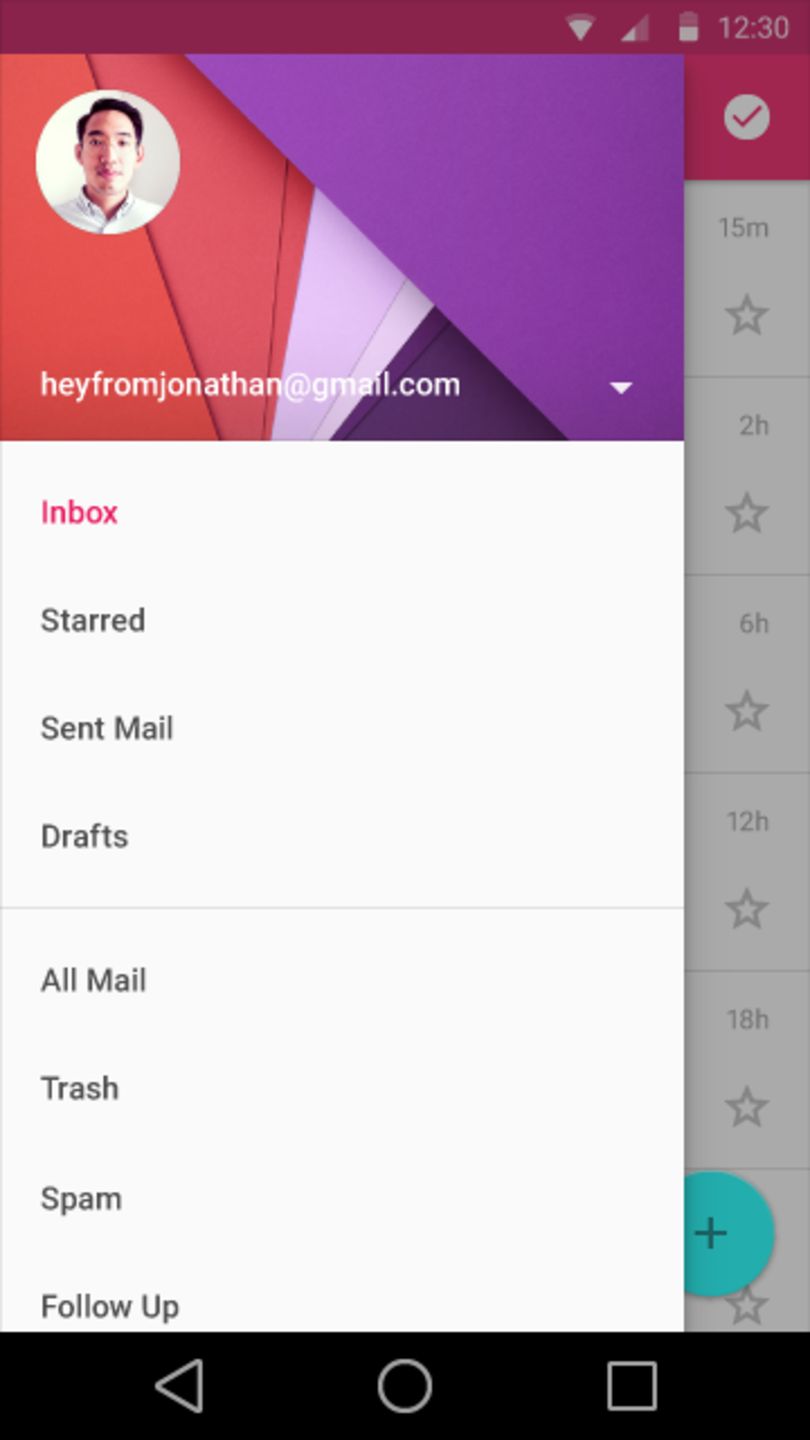Screen dimensions: 810x1440
Task: Select the Inbox menu item
Action: (79, 512)
